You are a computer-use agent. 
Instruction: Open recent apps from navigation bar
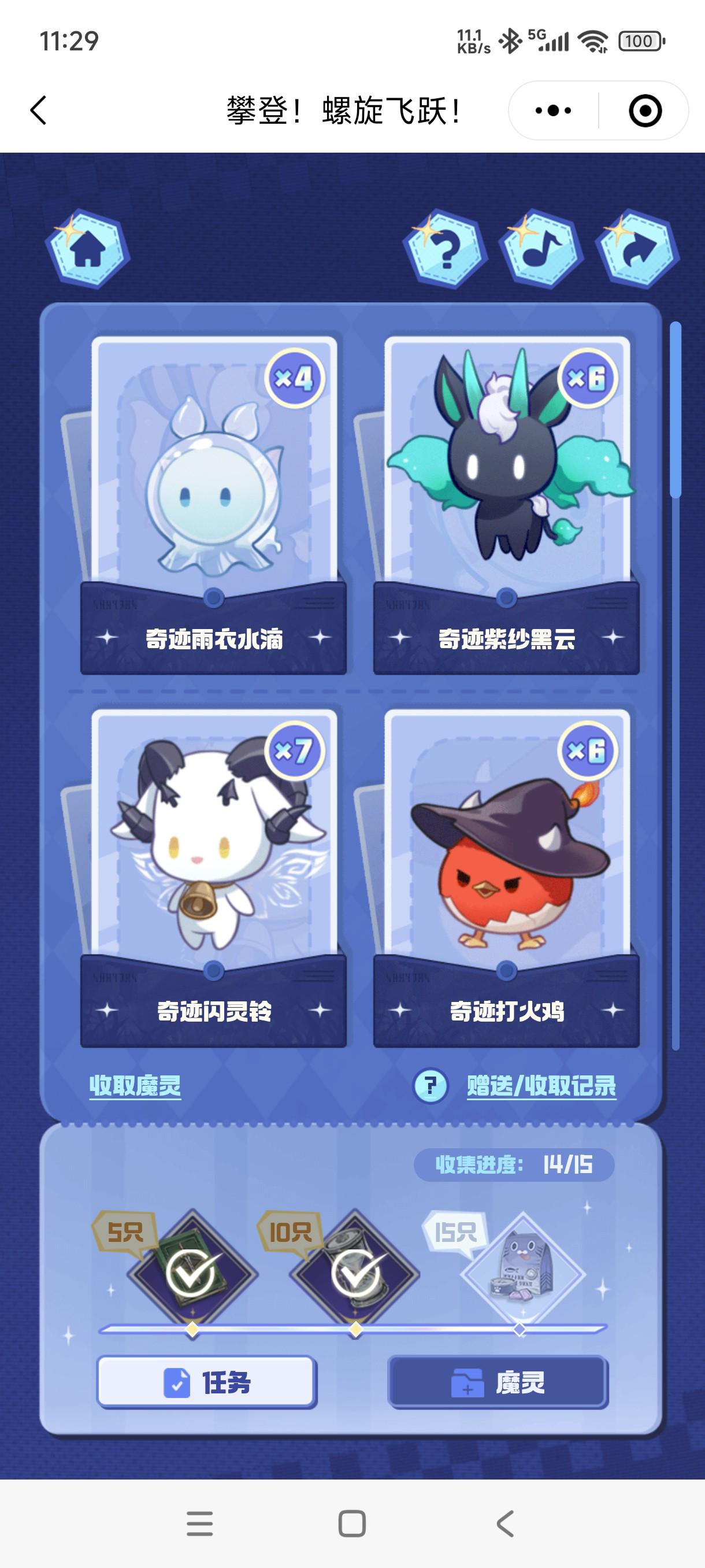point(199,1523)
